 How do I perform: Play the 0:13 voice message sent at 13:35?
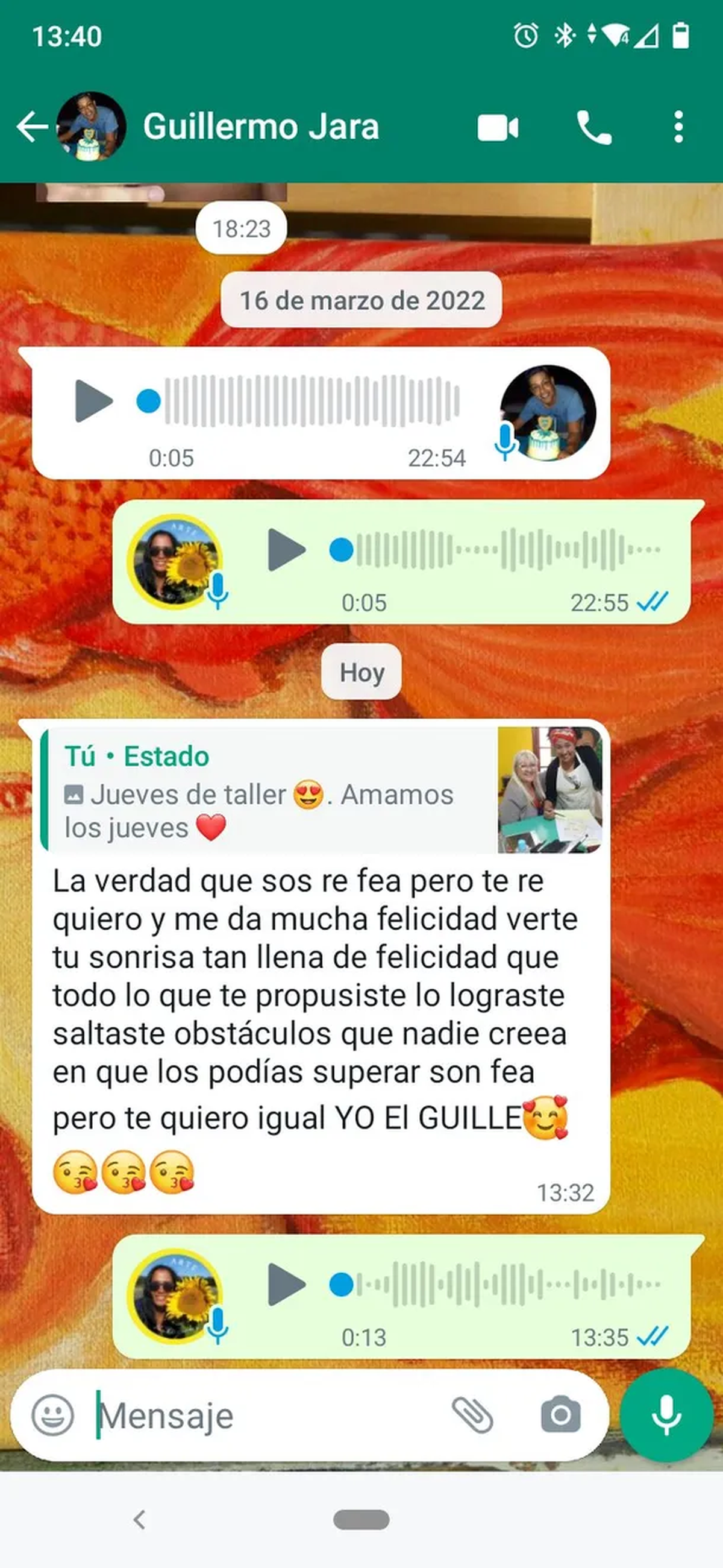pyautogui.click(x=286, y=1284)
